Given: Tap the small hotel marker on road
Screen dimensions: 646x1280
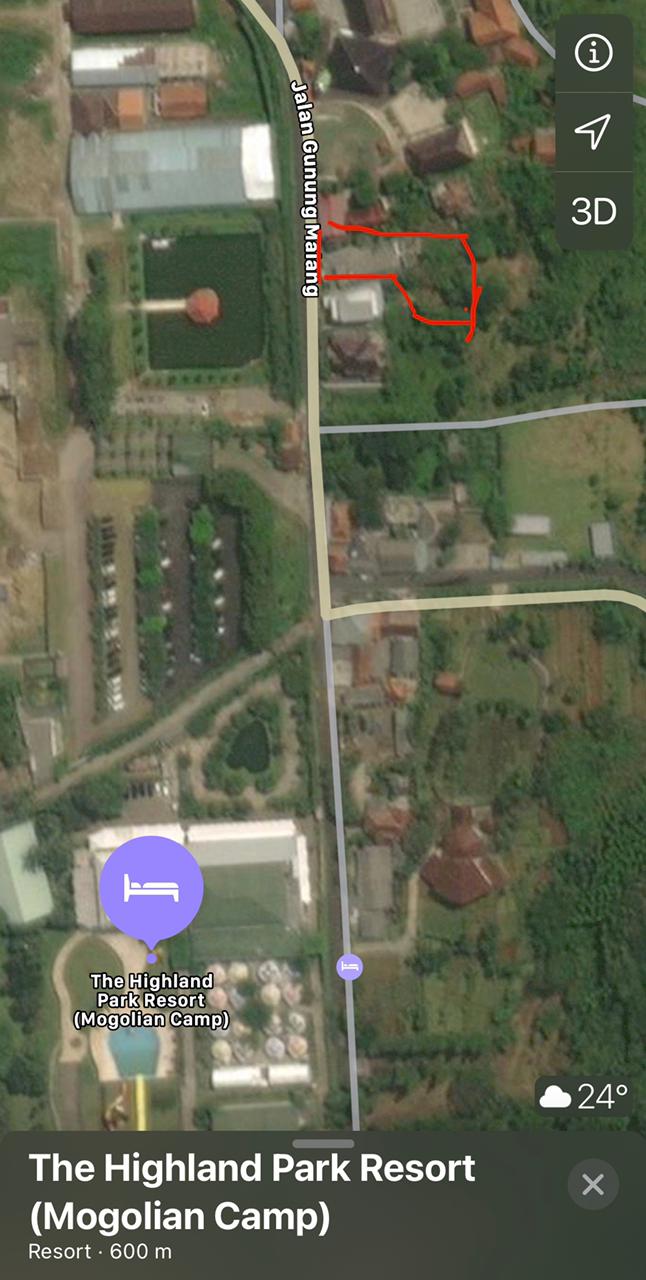Looking at the screenshot, I should (349, 967).
